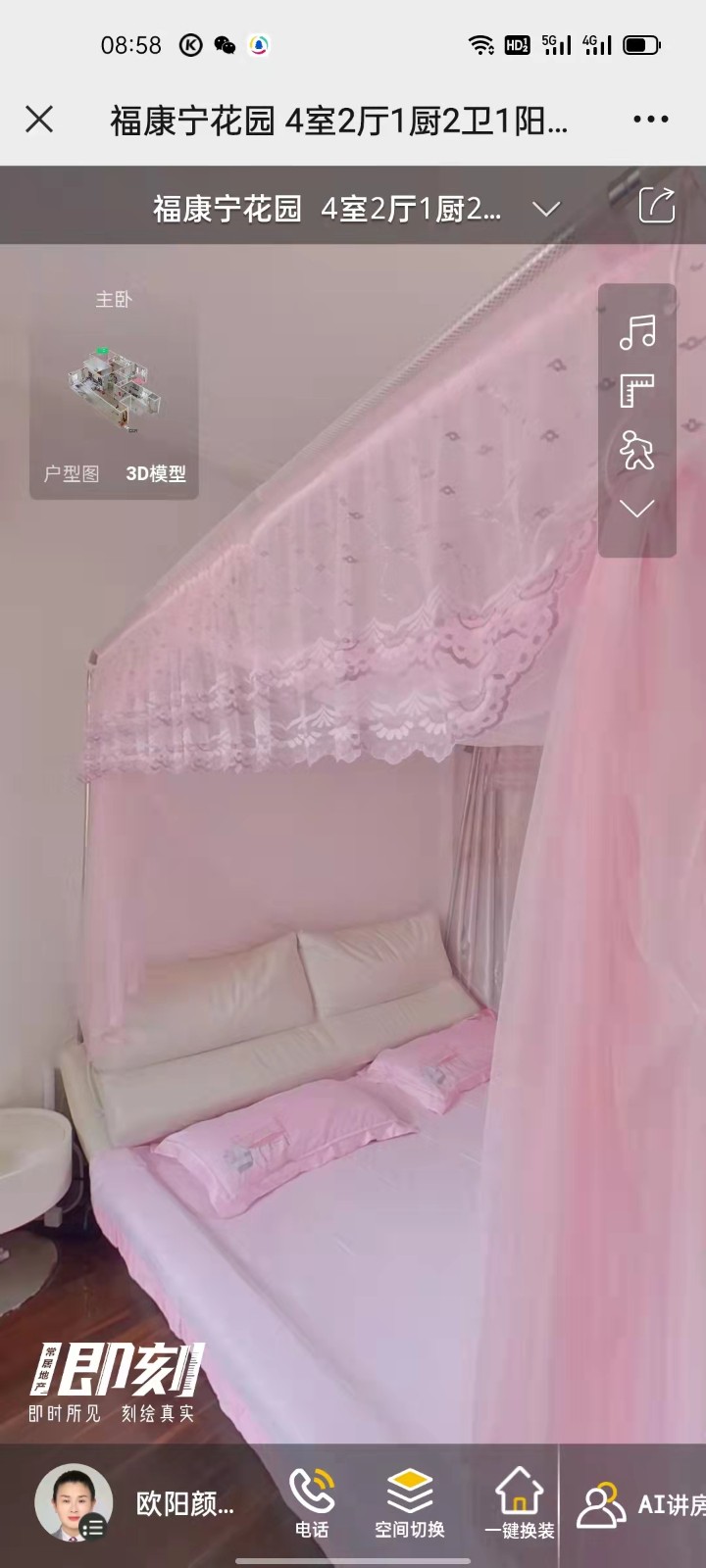Viewport: 706px width, 1568px height.
Task: Close the property listing page
Action: coord(39,120)
